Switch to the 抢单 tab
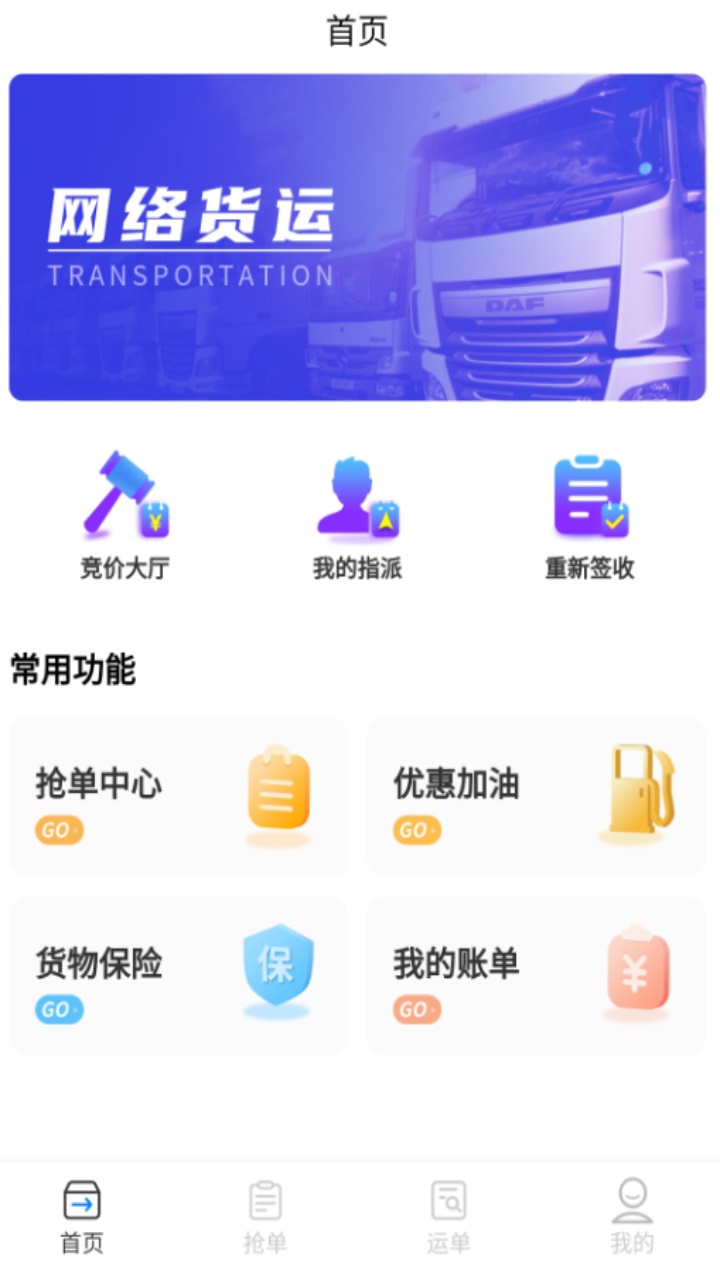The width and height of the screenshot is (720, 1280). [x=265, y=1216]
